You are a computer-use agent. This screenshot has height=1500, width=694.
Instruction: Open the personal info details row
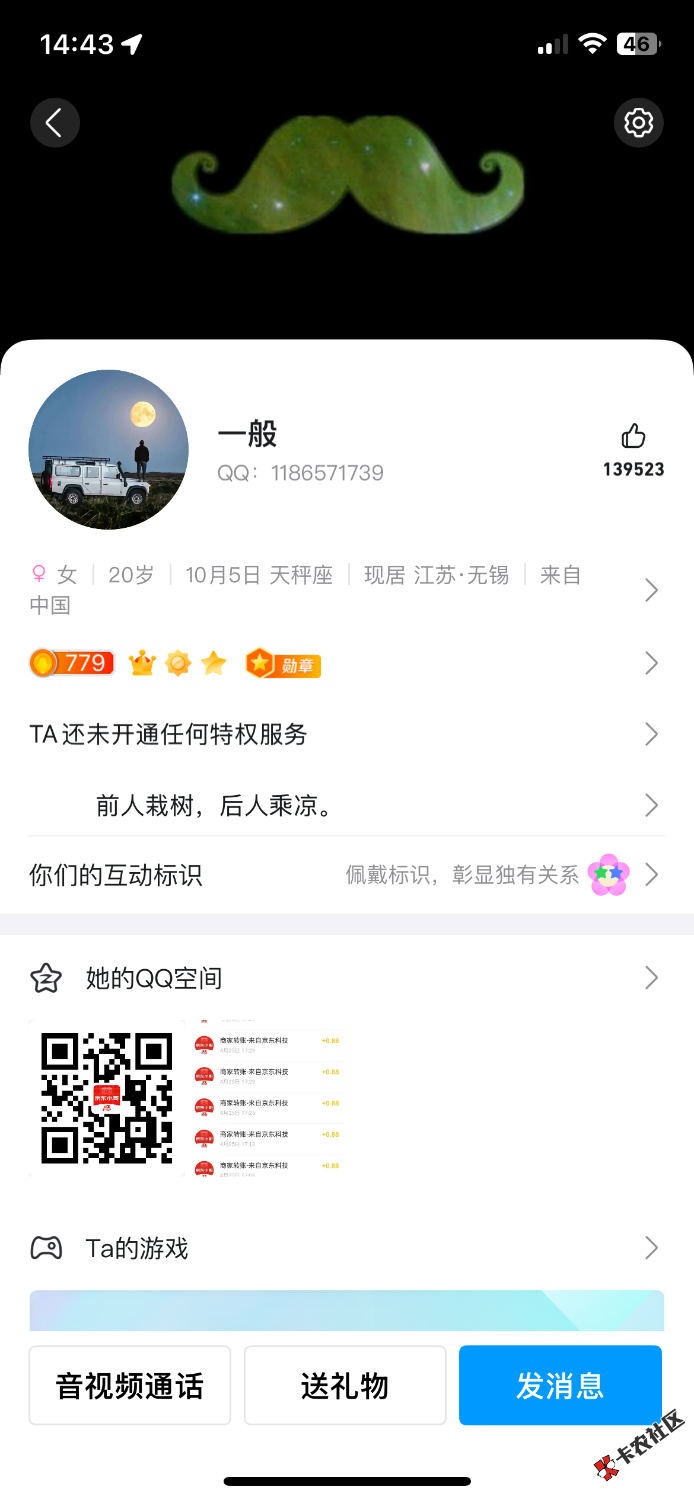[x=340, y=590]
